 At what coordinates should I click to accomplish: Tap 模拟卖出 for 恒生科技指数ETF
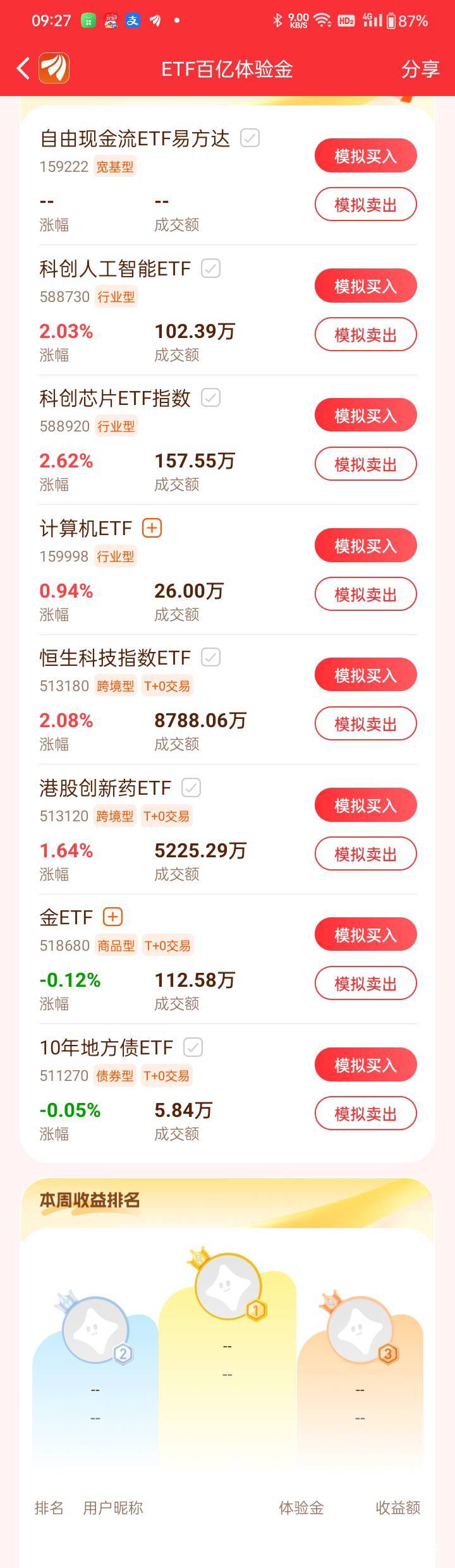pyautogui.click(x=365, y=724)
